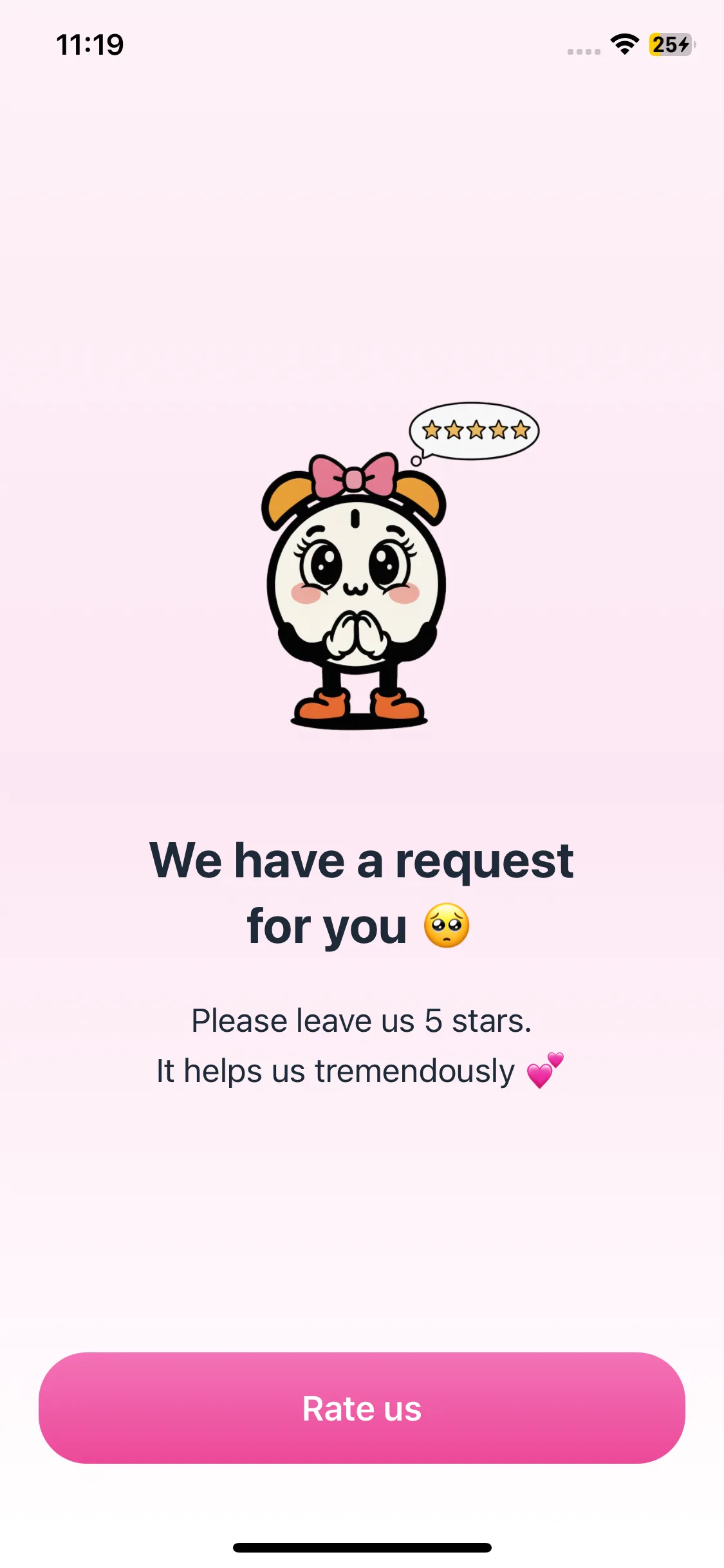This screenshot has height=1568, width=724.
Task: Tap the Rate us button
Action: [362, 1408]
